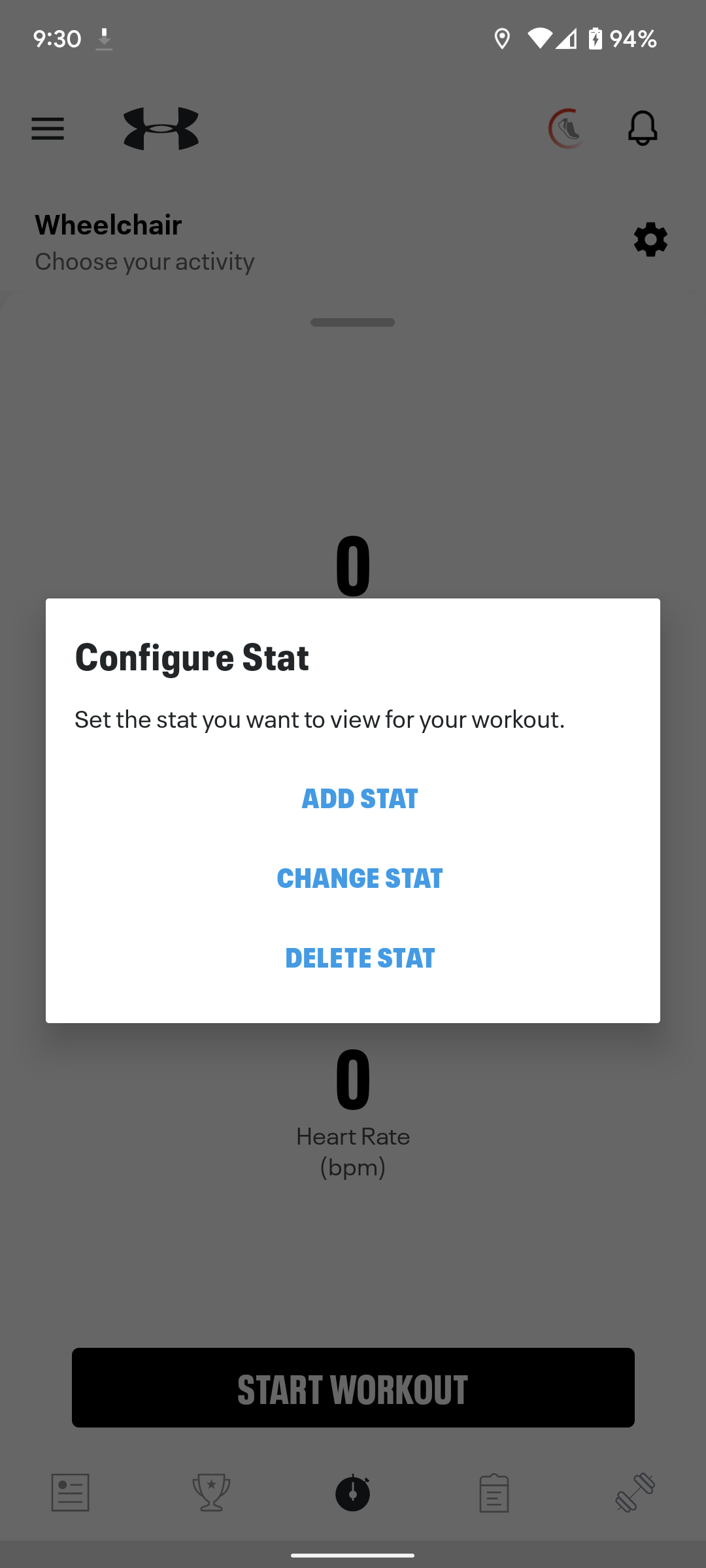Open the navigation drawer menu

pos(48,129)
